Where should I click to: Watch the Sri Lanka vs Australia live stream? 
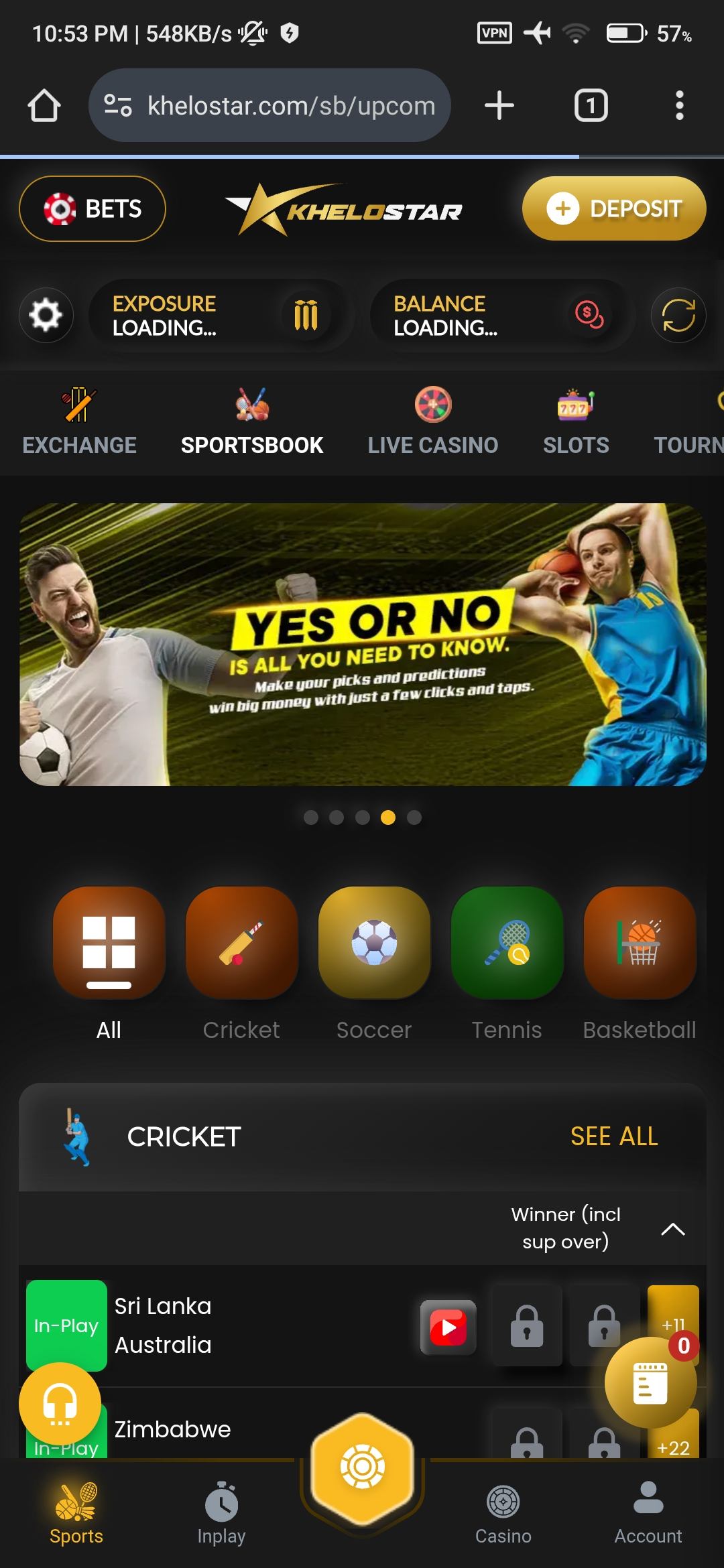coord(448,1327)
